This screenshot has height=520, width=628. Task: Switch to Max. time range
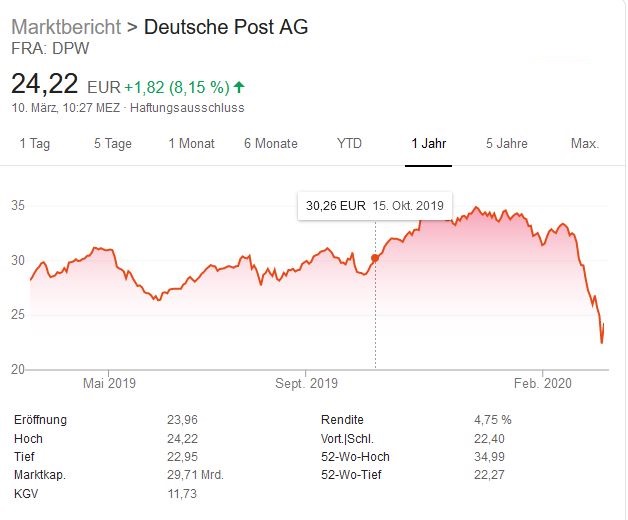[x=585, y=143]
